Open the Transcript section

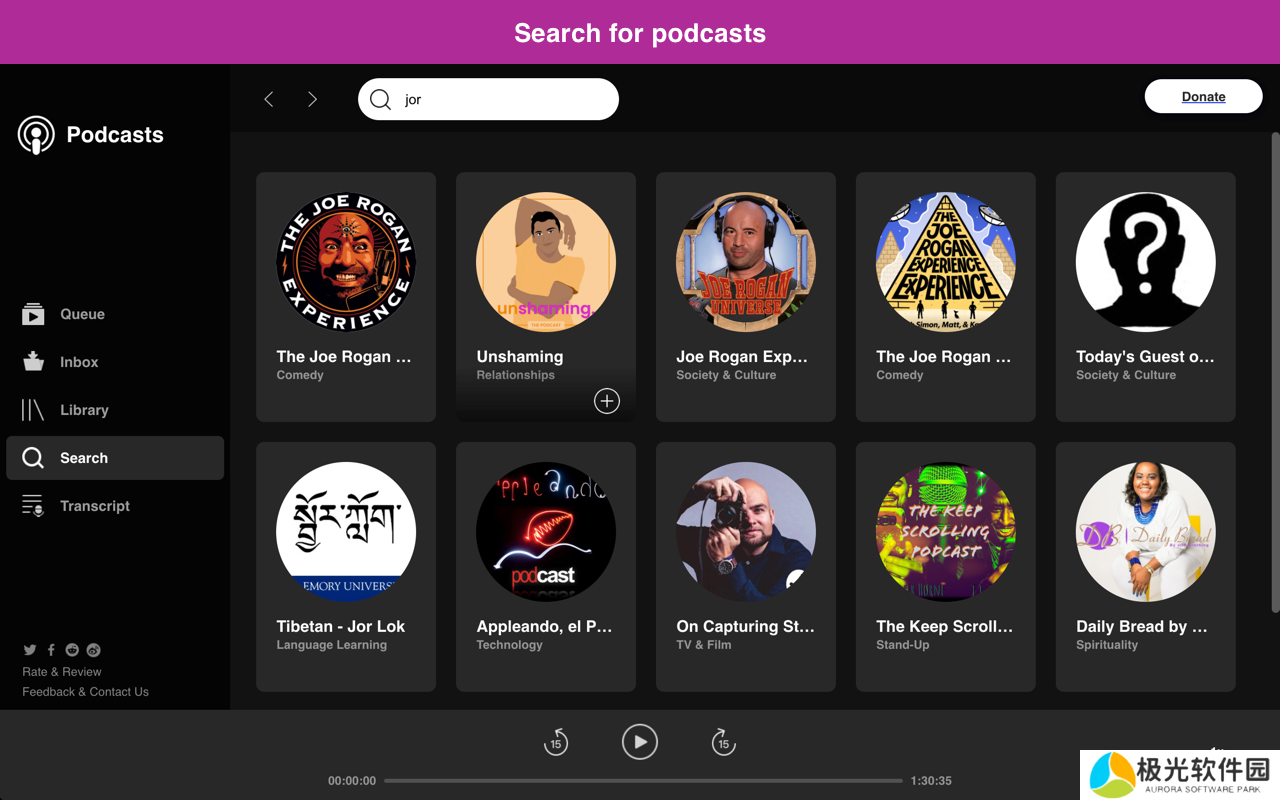[x=94, y=506]
